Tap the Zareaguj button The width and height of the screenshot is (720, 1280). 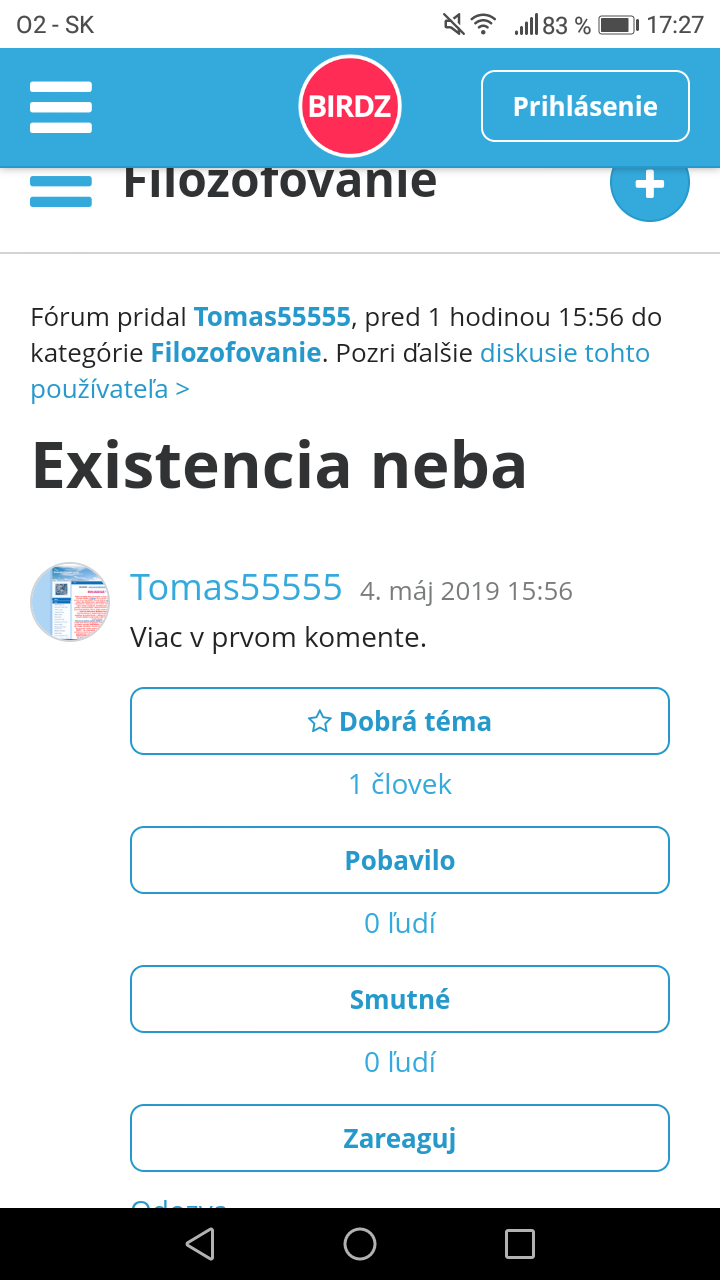click(x=400, y=1138)
